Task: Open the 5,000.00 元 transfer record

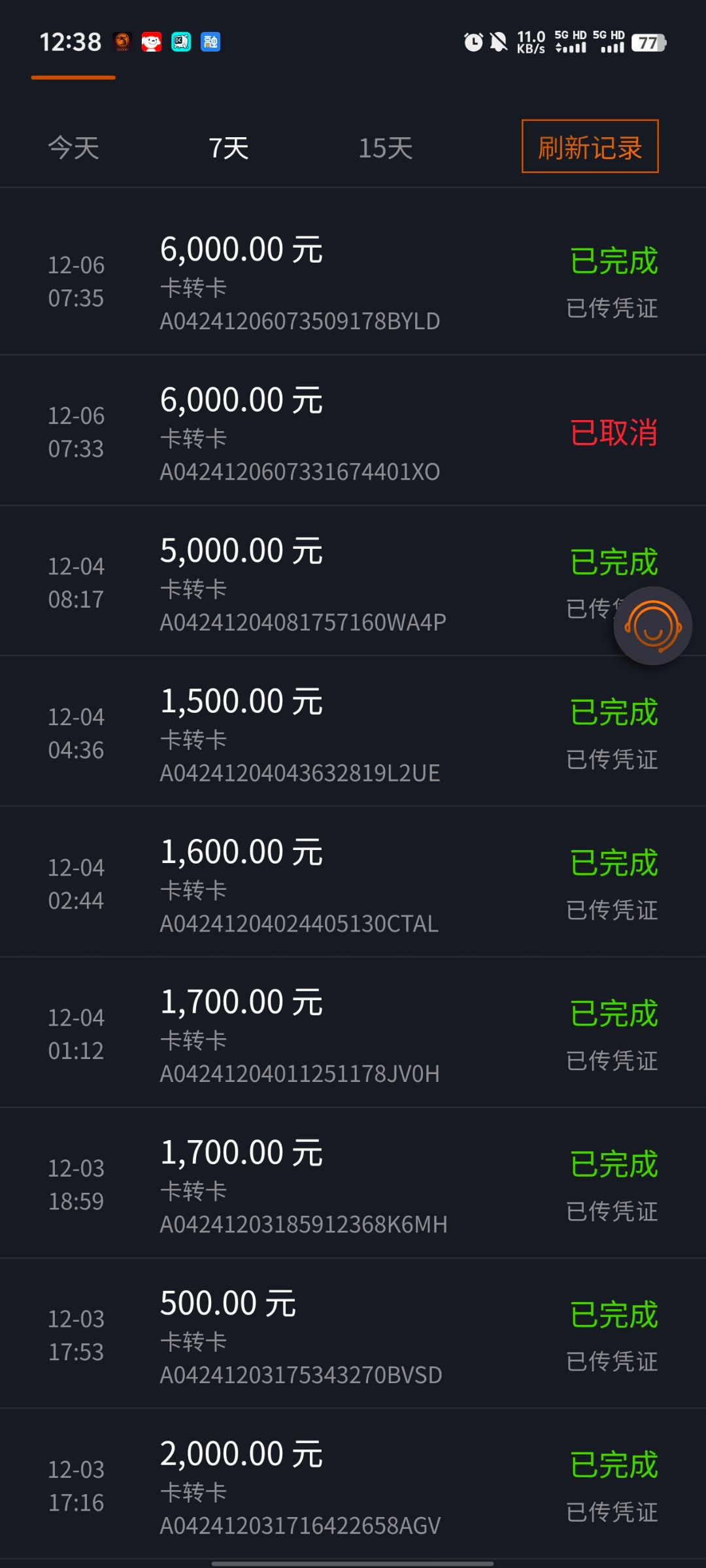Action: (x=300, y=581)
